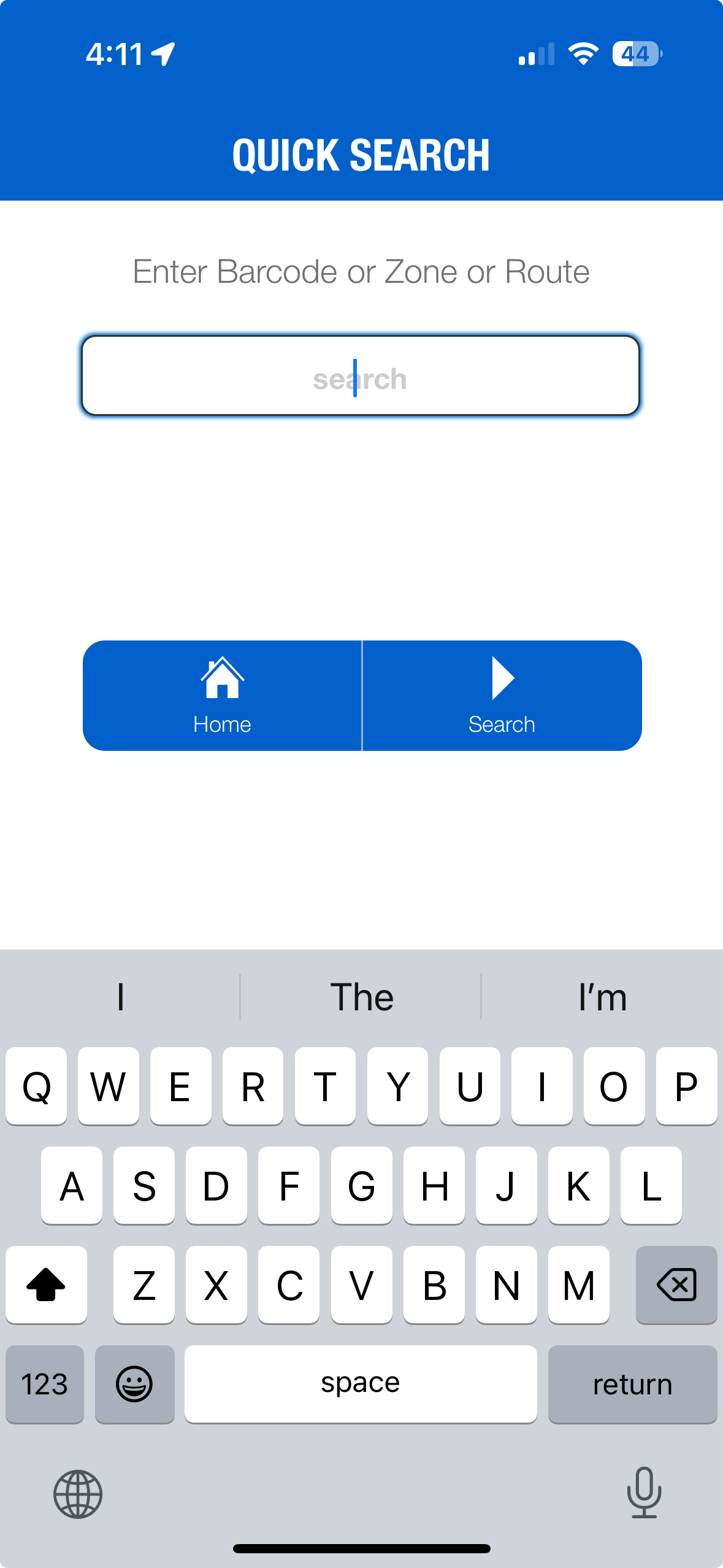The image size is (723, 1568).
Task: Start dictation with the microphone
Action: 644,1492
